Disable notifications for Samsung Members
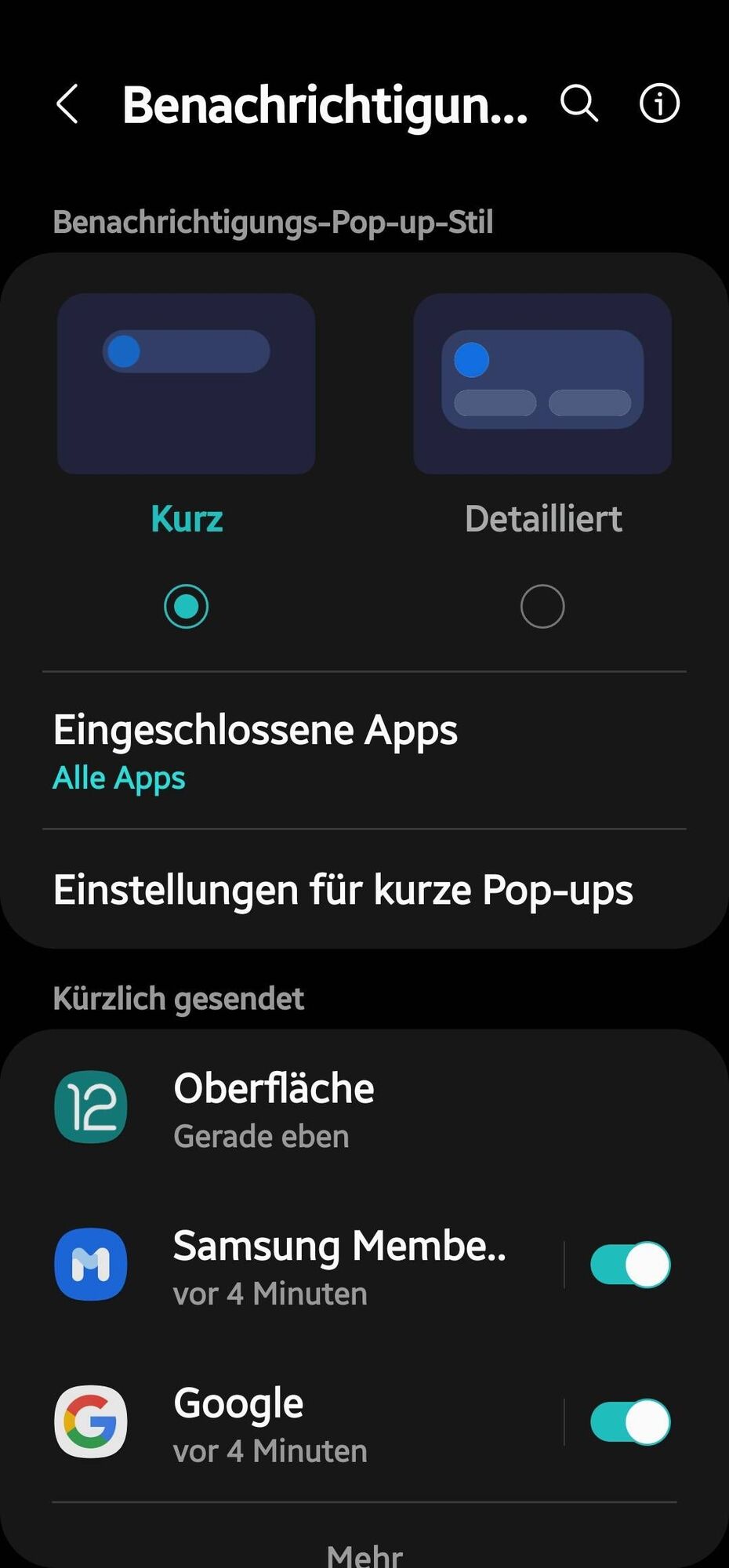The image size is (729, 1568). coord(630,1264)
